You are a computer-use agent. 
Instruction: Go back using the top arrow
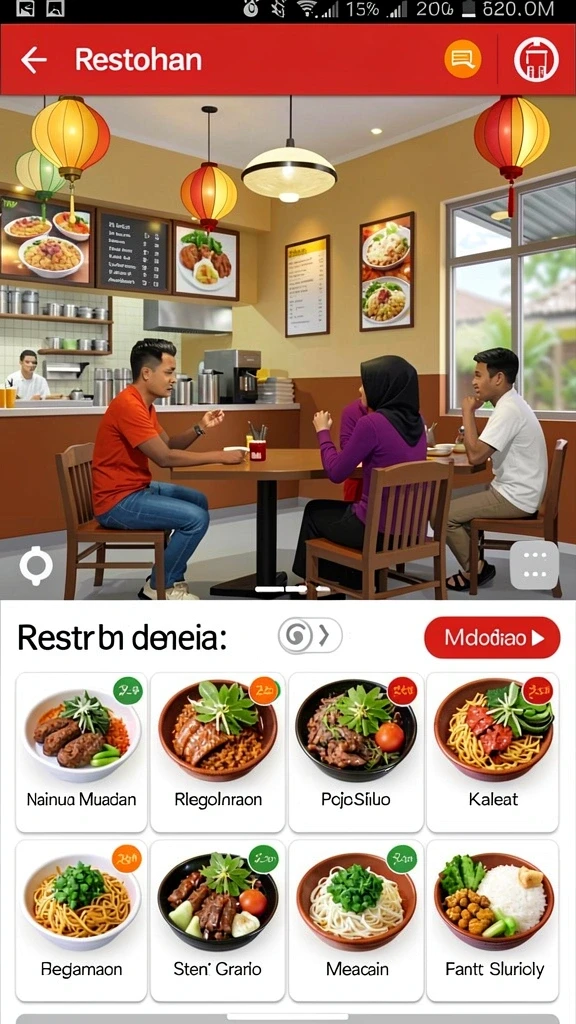[x=34, y=60]
